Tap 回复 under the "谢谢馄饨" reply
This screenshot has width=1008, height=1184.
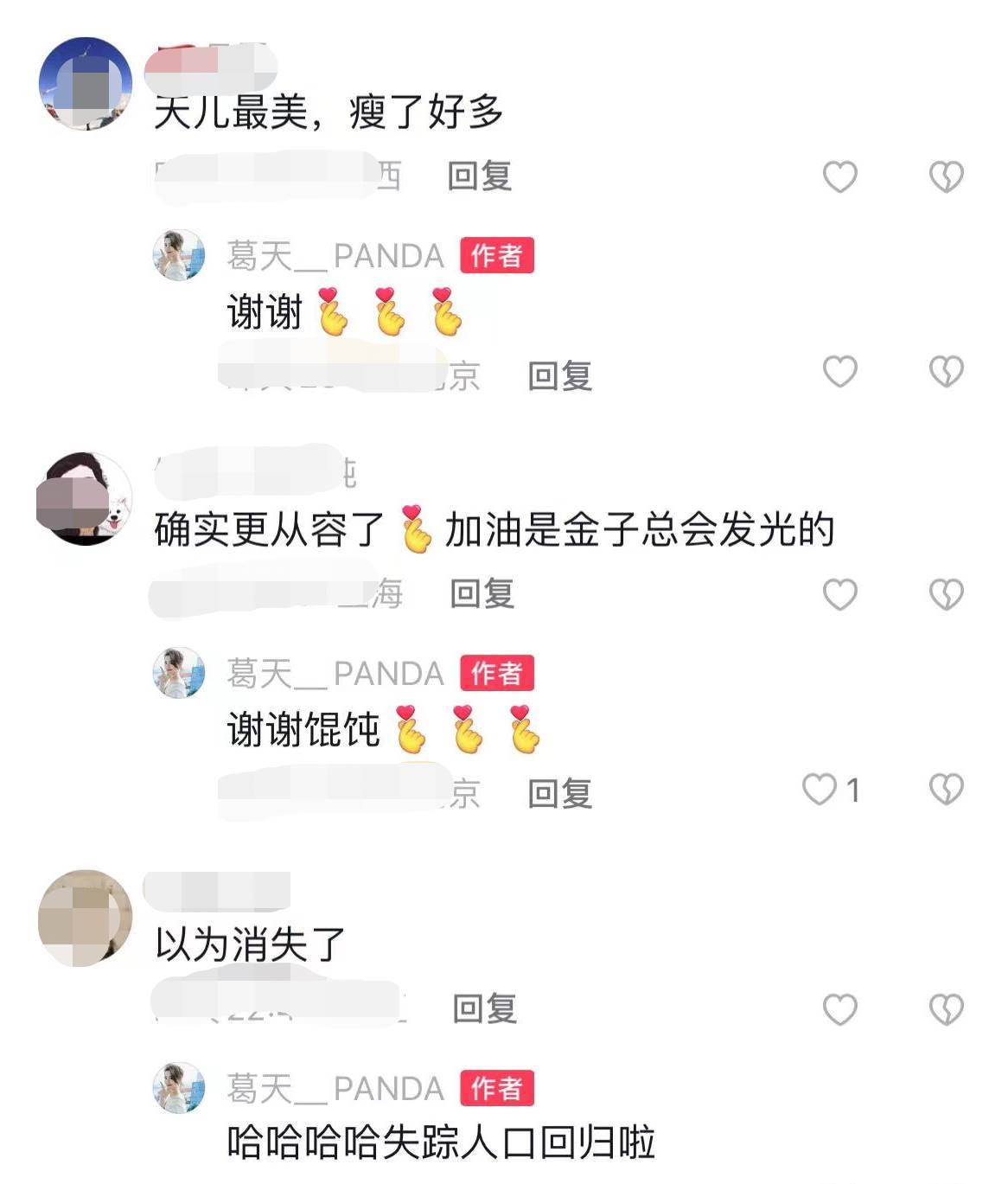coord(559,793)
